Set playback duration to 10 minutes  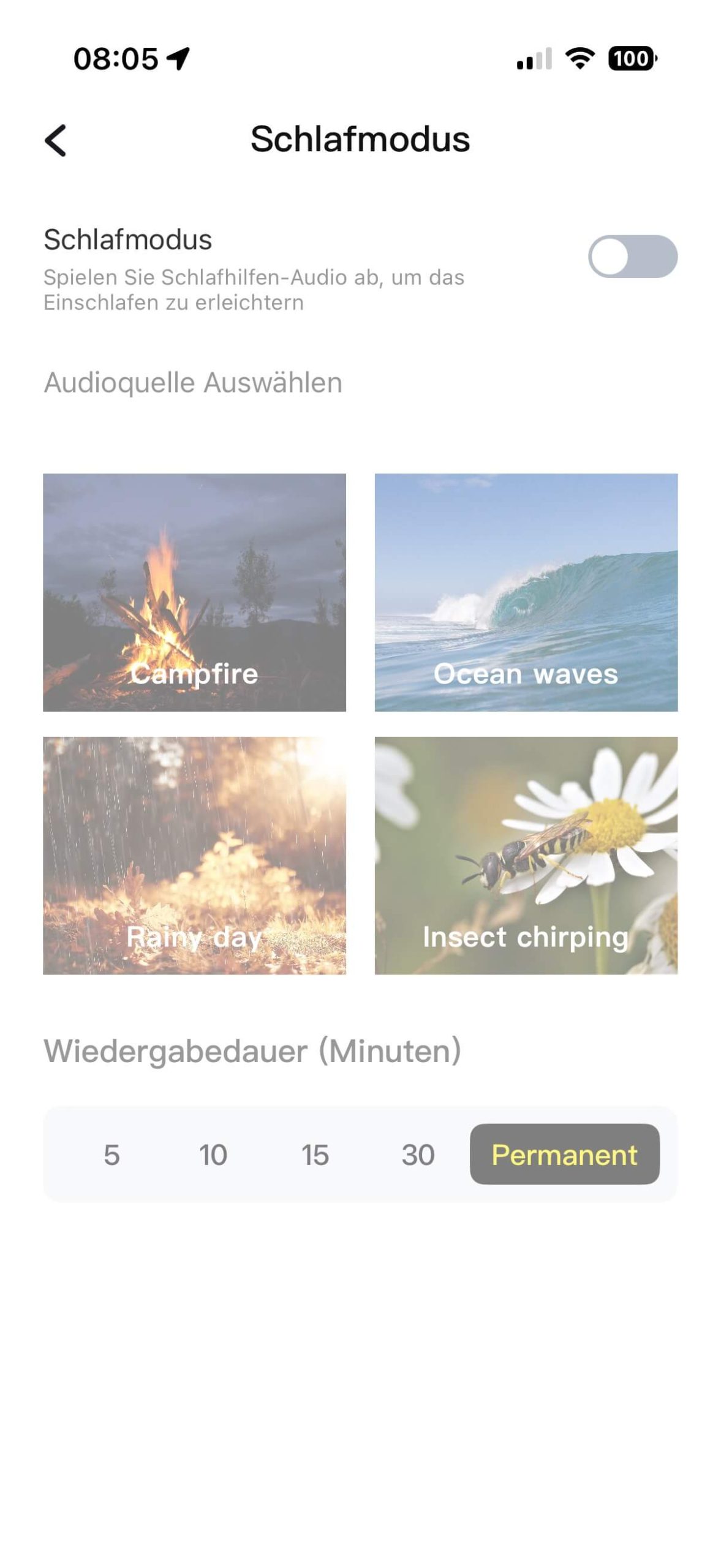(x=213, y=1155)
